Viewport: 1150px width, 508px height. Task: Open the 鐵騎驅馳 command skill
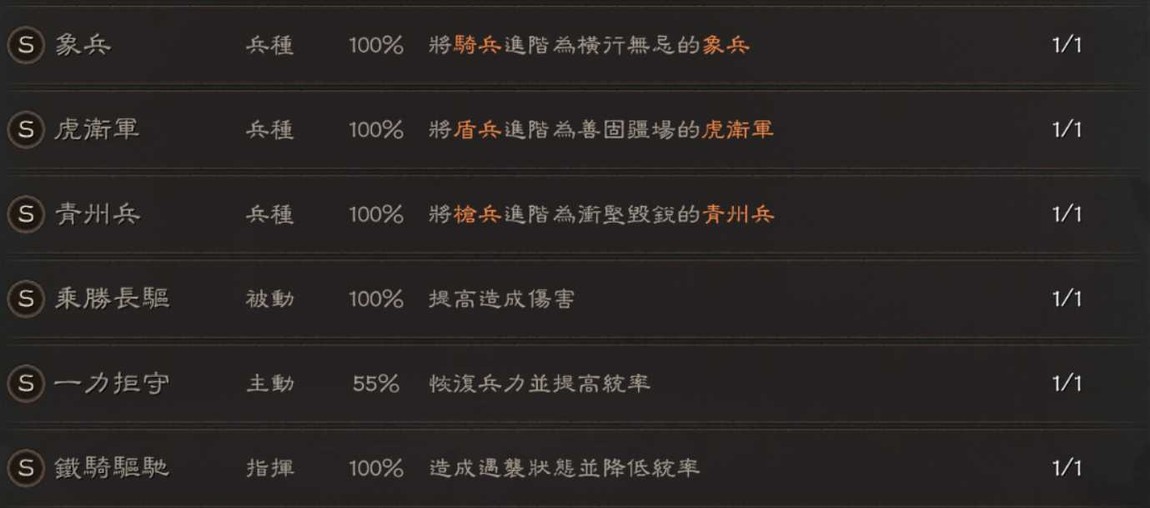(x=111, y=468)
